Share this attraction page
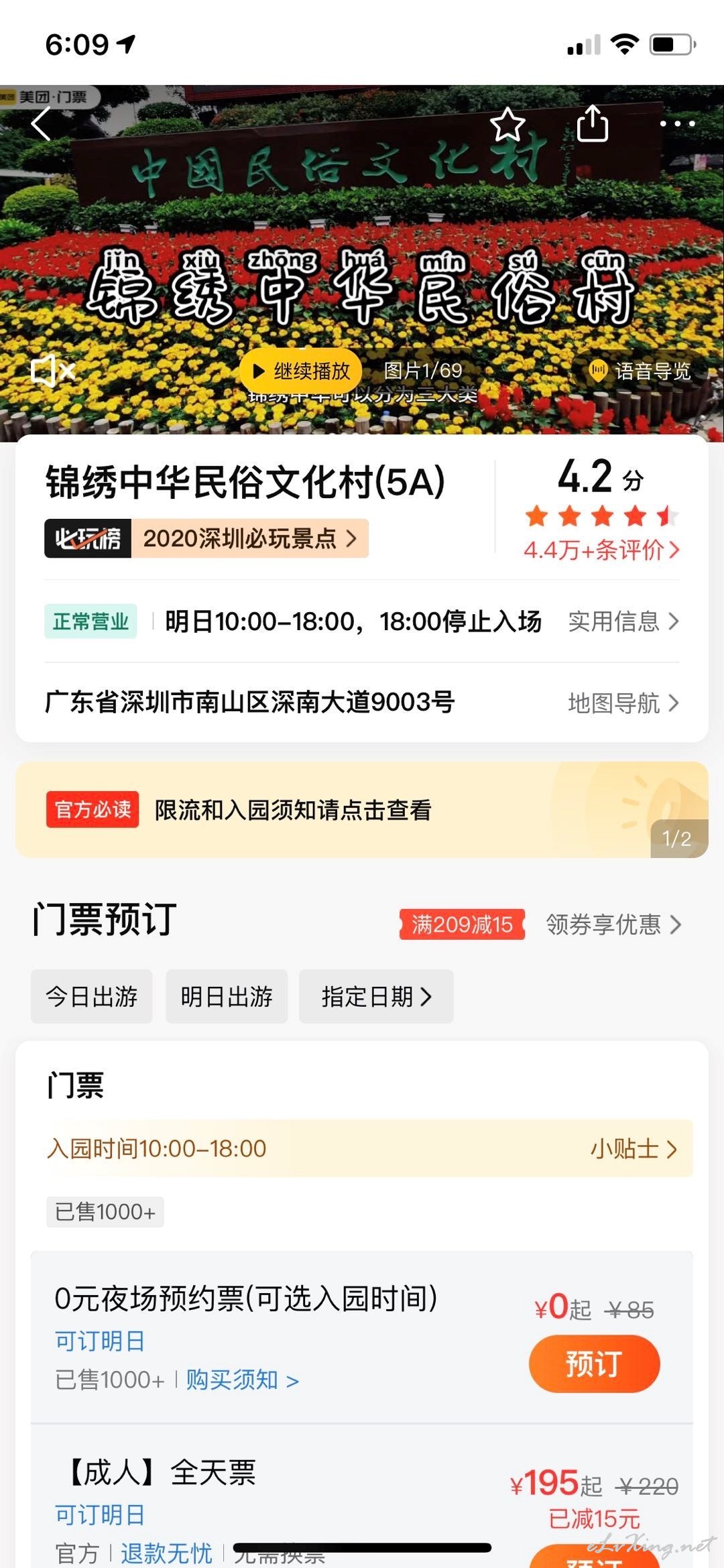This screenshot has width=724, height=1568. pos(593,123)
